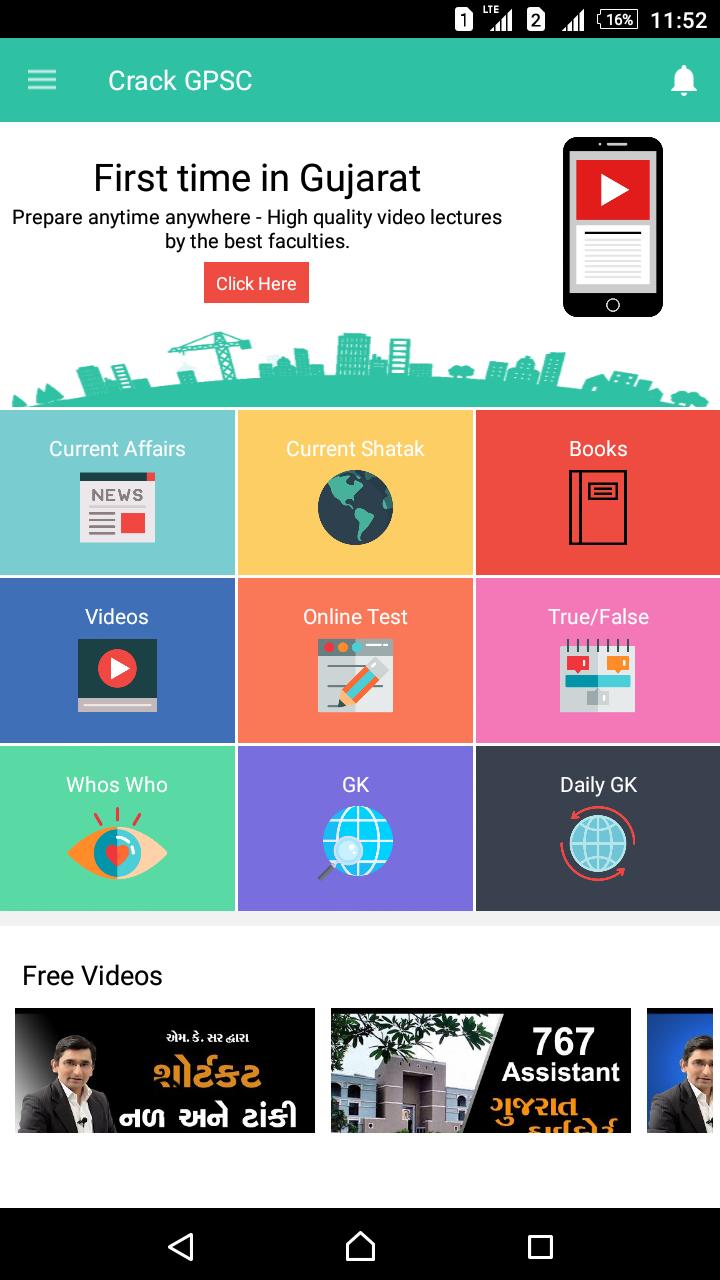Open the hamburger drawer menu

[42, 80]
